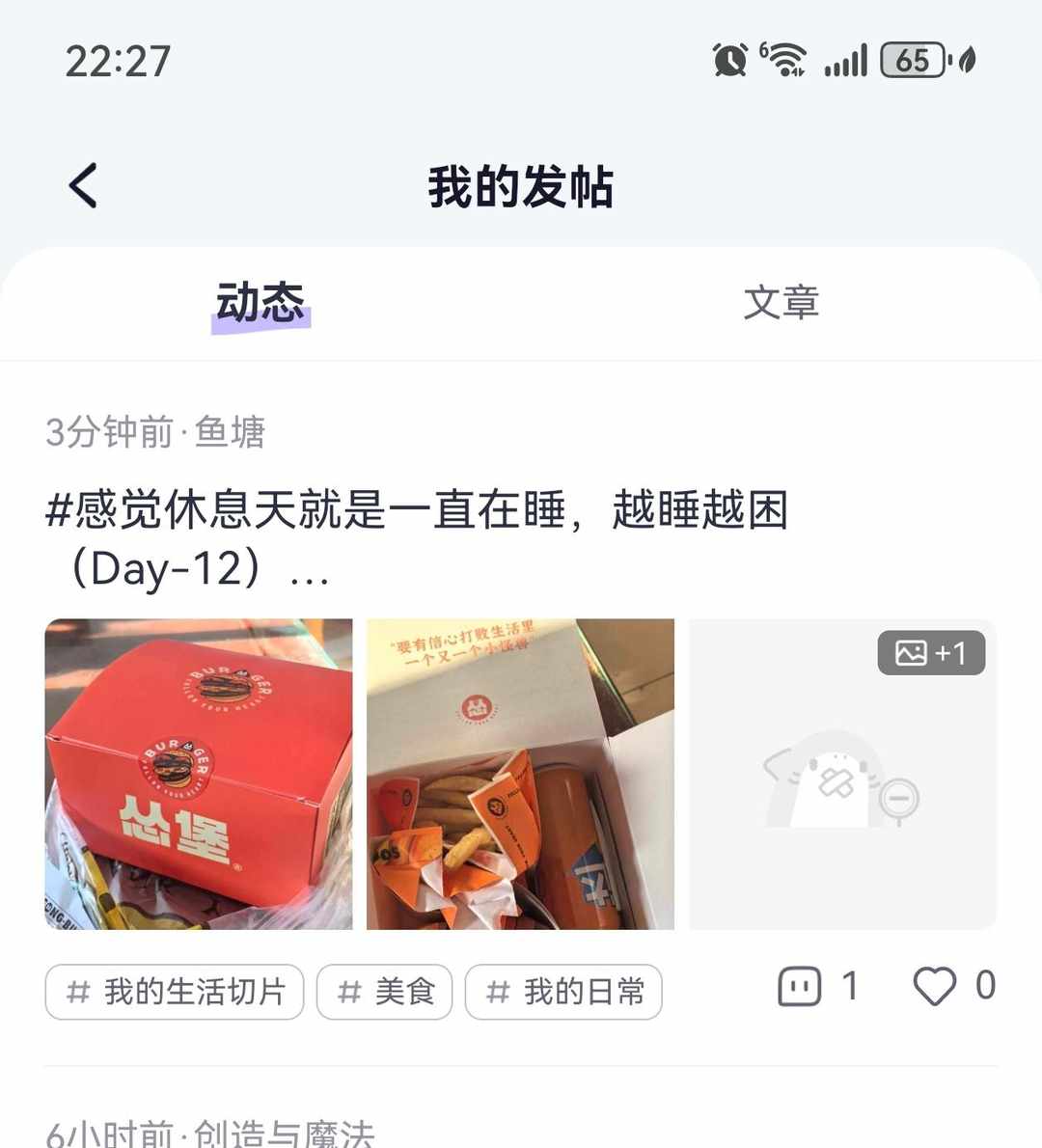
Task: Switch to the 文章 tab
Action: click(781, 304)
